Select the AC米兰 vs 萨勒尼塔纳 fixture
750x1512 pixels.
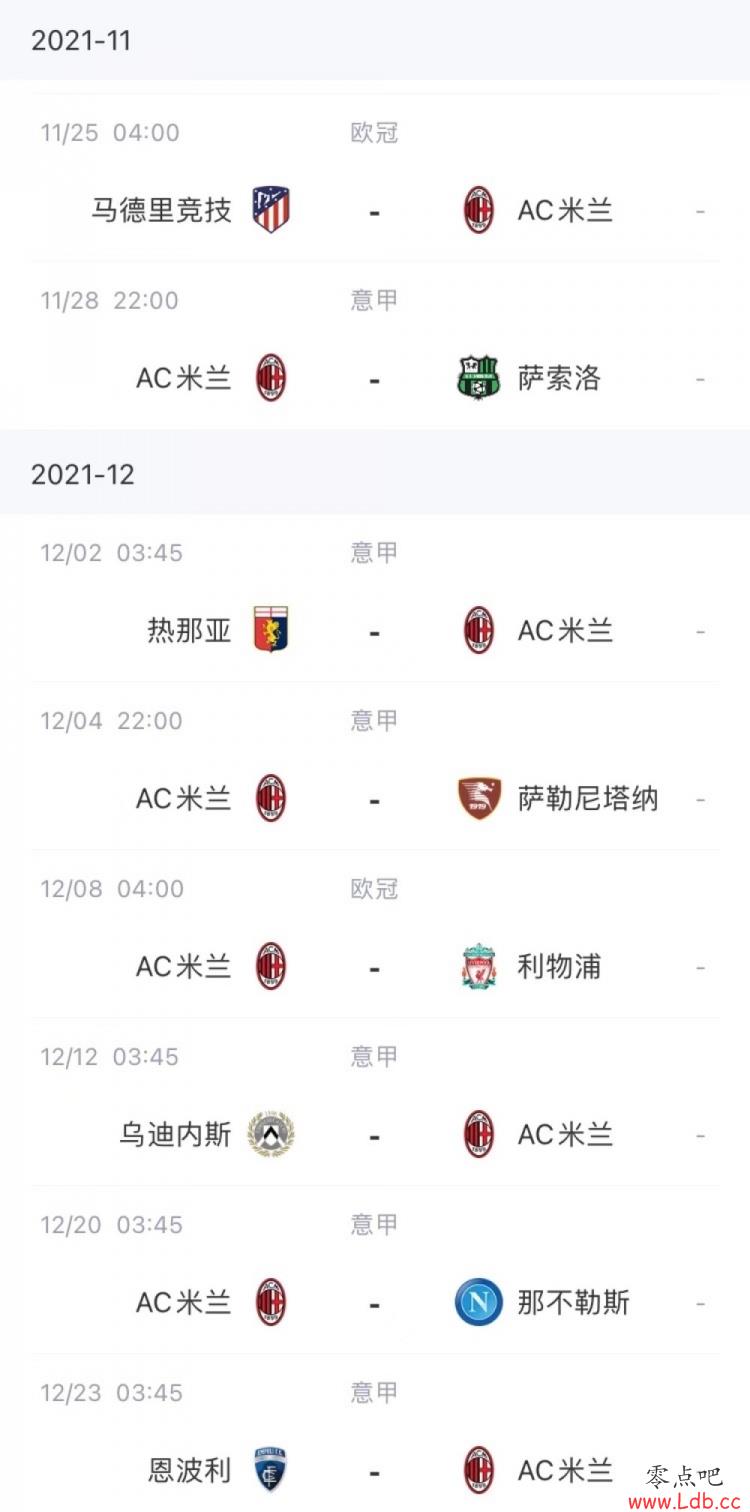pyautogui.click(x=375, y=766)
